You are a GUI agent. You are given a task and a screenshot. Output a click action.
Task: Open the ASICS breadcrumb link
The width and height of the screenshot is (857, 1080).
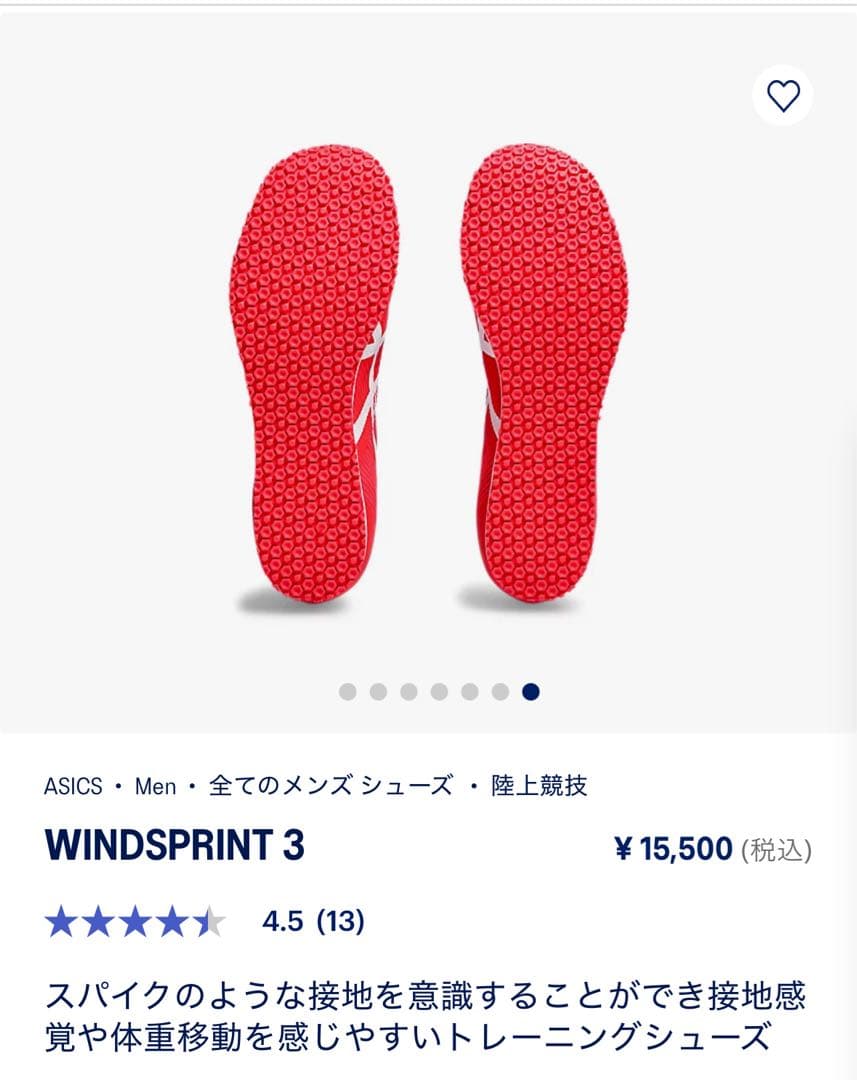coord(73,784)
